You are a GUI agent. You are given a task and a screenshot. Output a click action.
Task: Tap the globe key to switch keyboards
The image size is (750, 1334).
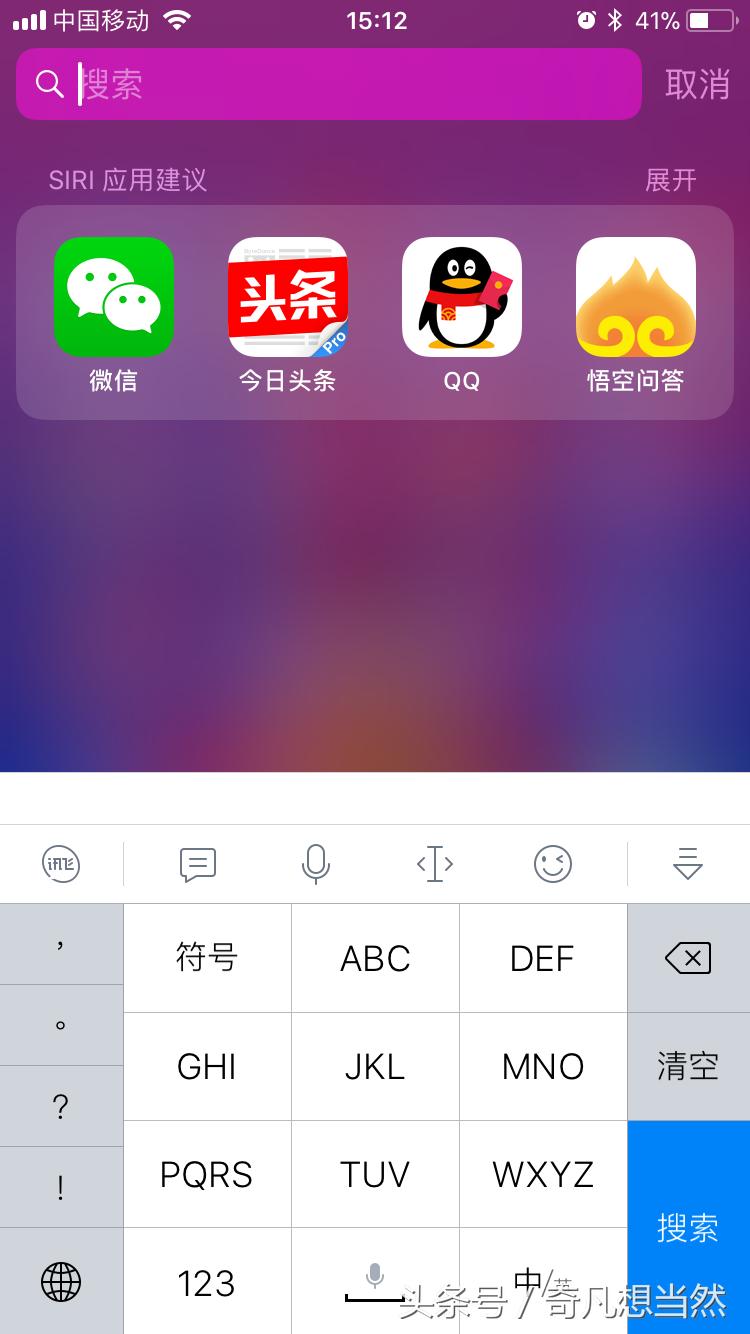pyautogui.click(x=62, y=1281)
